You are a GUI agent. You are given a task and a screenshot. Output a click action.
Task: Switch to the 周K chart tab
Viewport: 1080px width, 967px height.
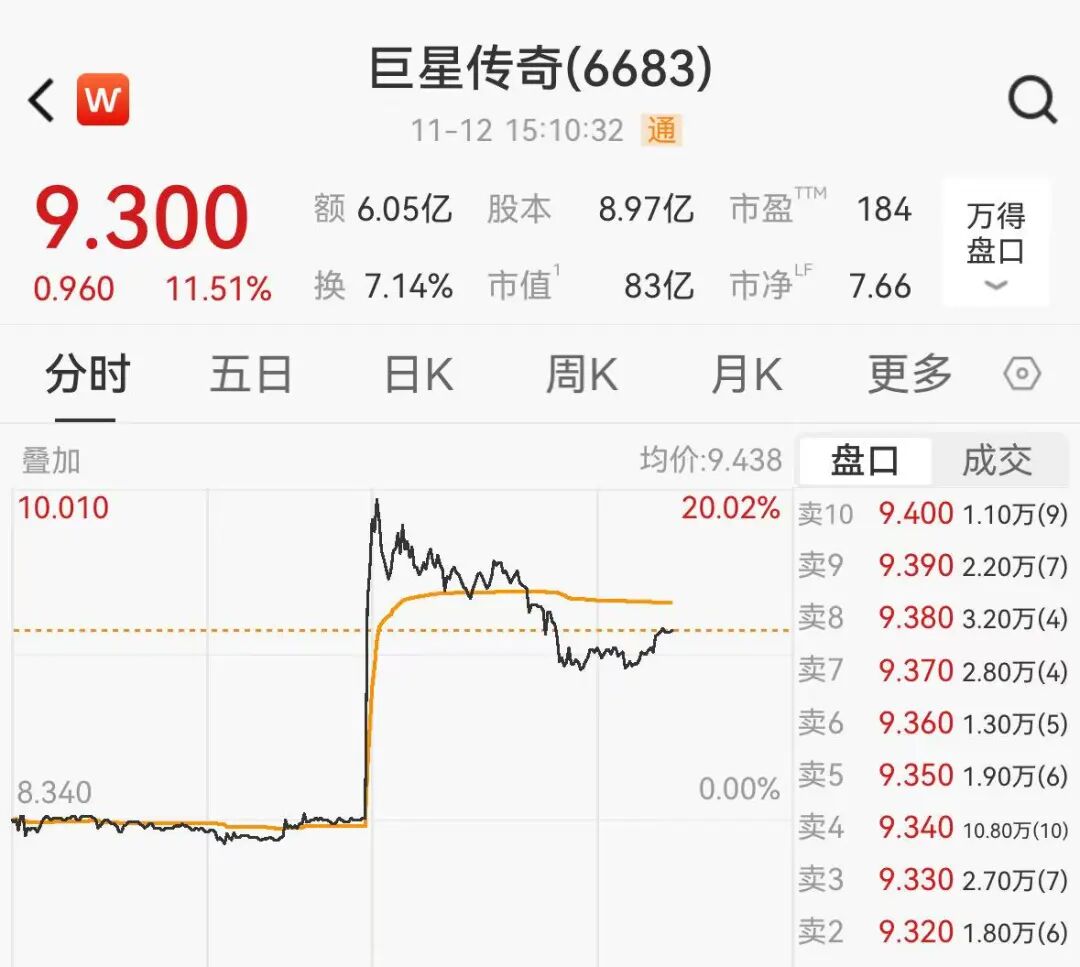[581, 376]
